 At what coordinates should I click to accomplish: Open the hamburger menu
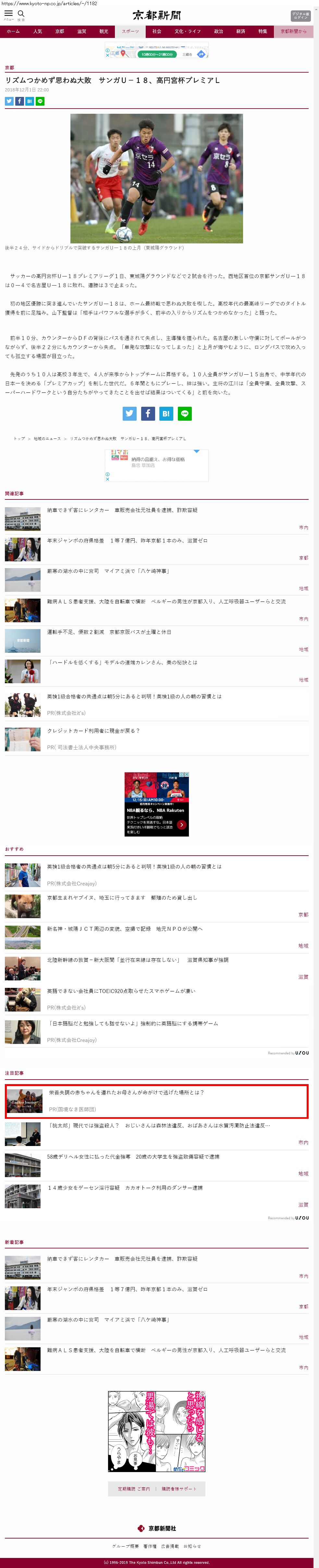pos(8,14)
